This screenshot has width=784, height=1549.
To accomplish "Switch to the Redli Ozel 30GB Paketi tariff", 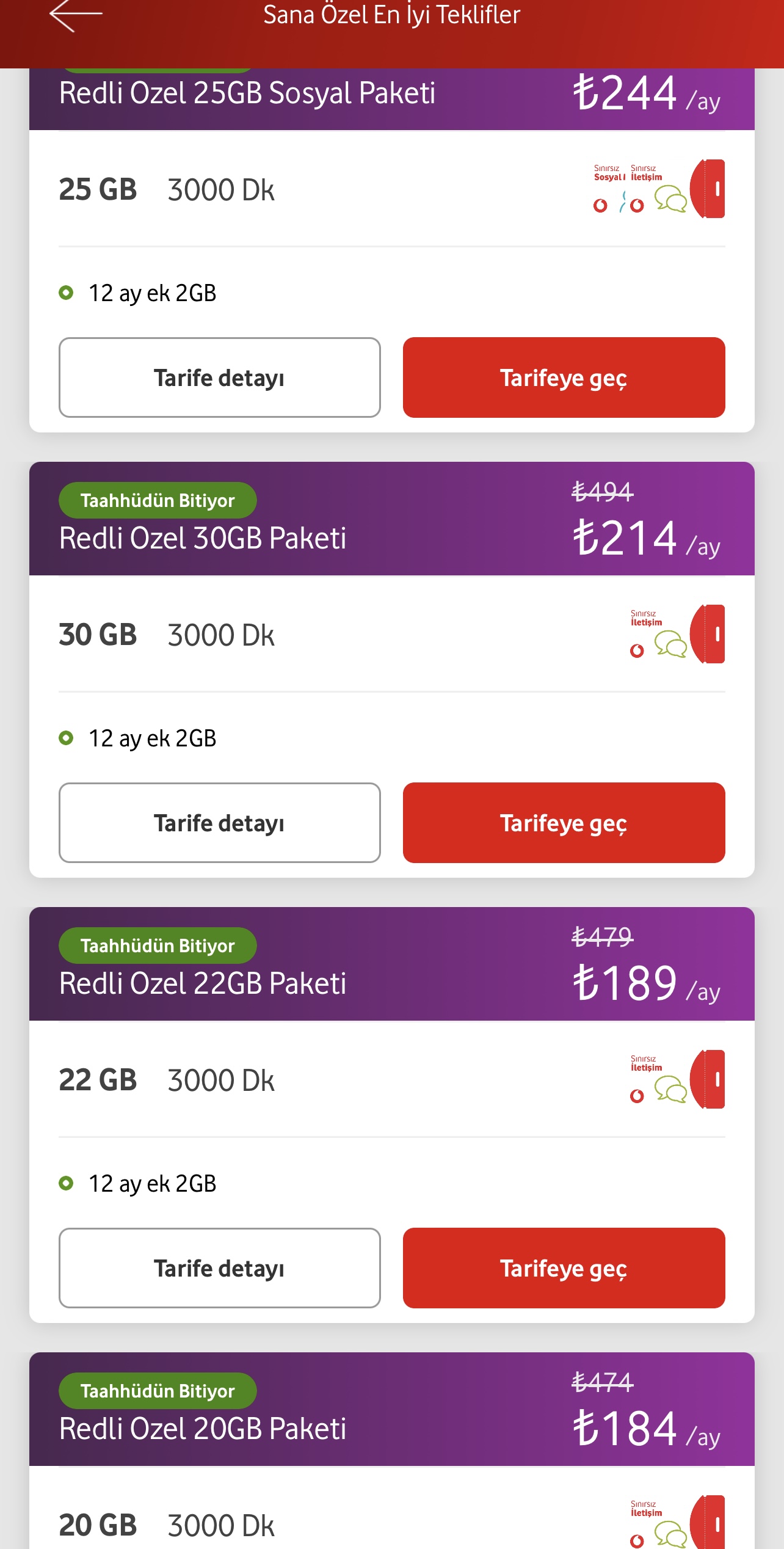I will tap(564, 823).
